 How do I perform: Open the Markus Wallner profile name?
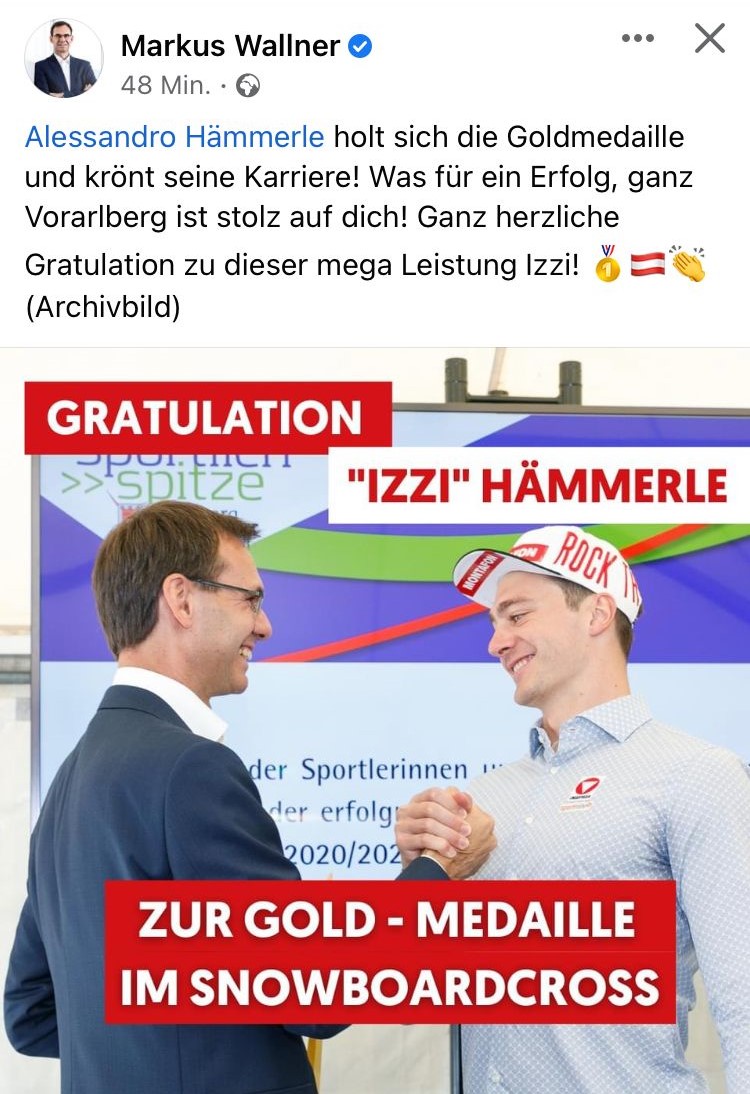coord(230,45)
